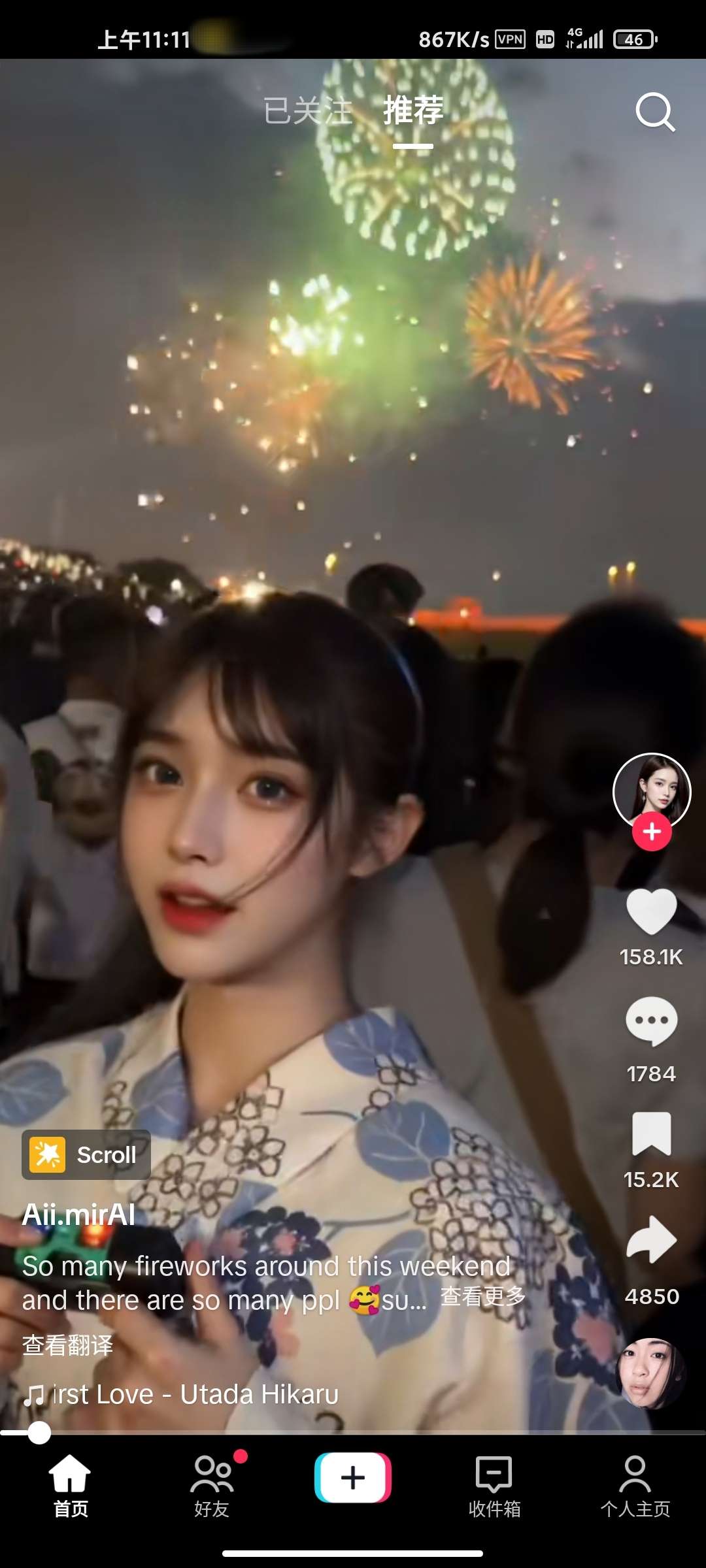The width and height of the screenshot is (706, 1568).
Task: Follow the creator with the plus badge
Action: pyautogui.click(x=652, y=832)
